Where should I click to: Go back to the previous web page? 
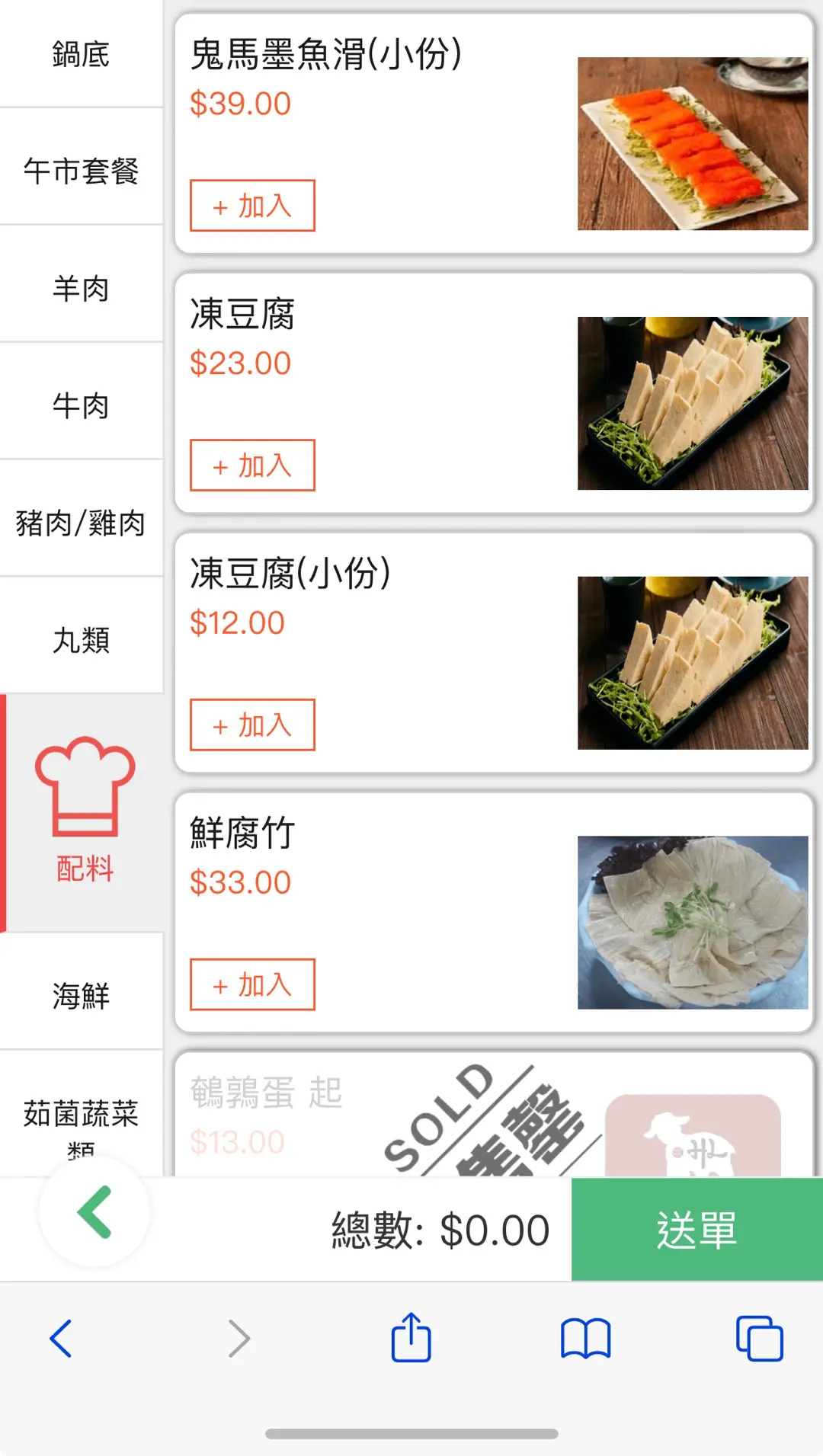click(61, 1338)
